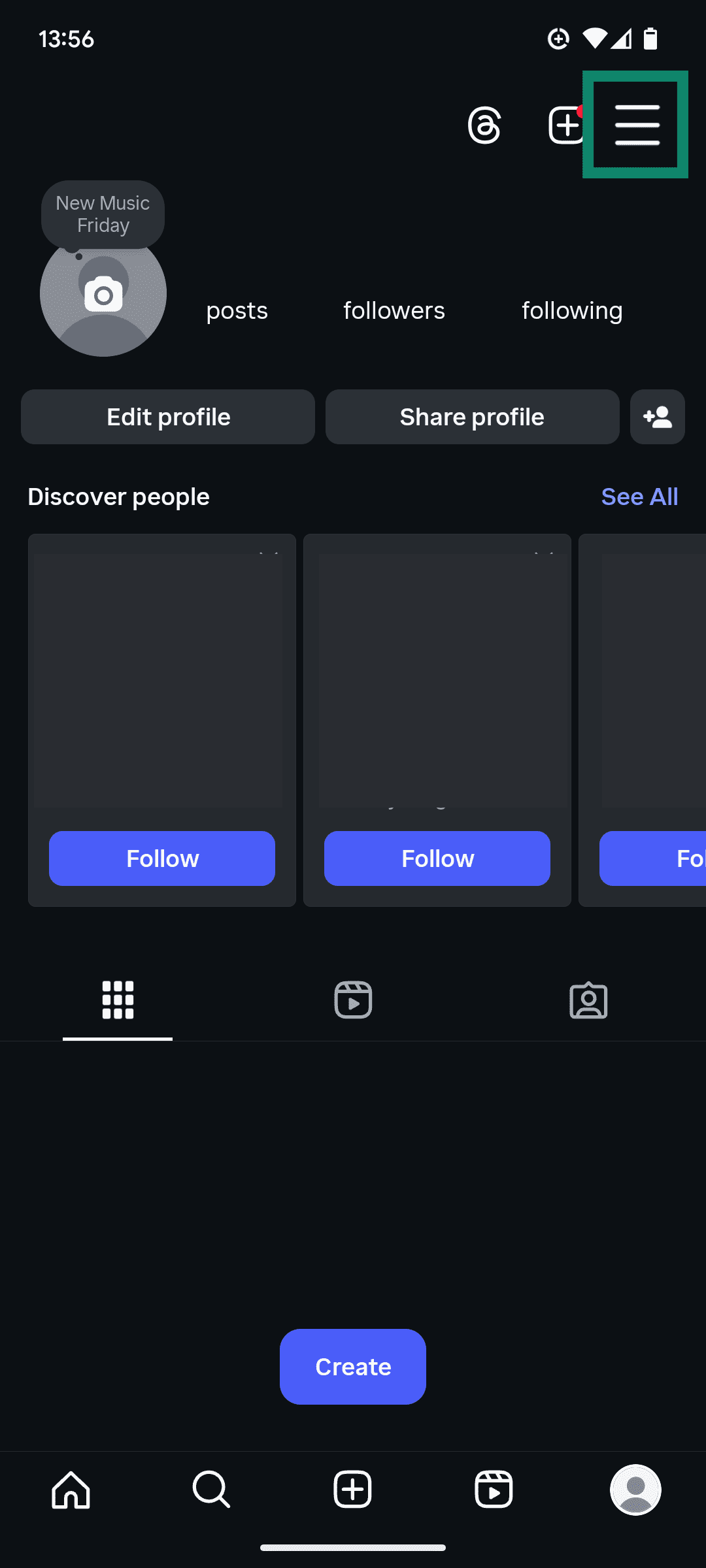Select the Home icon in bottom navigation

(x=70, y=1490)
